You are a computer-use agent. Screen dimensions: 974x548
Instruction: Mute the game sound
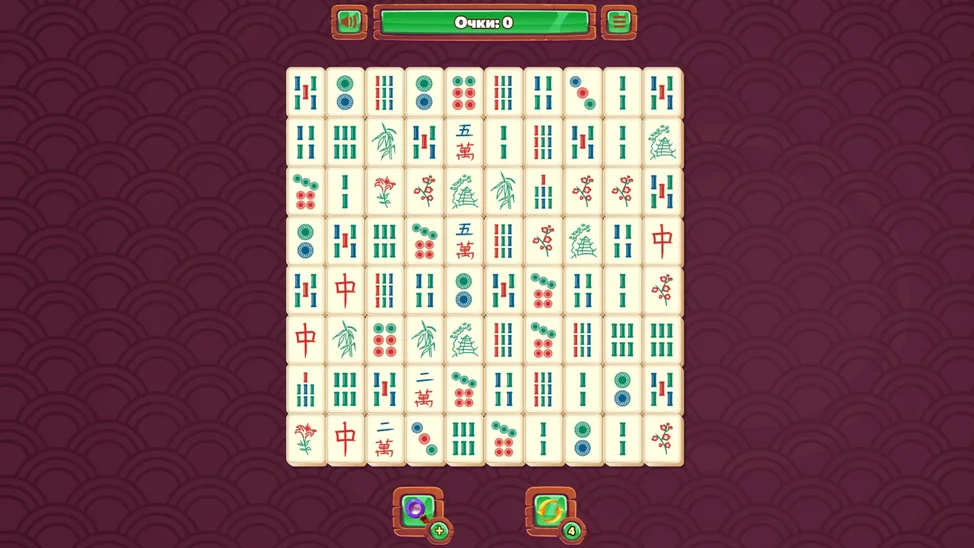[349, 21]
